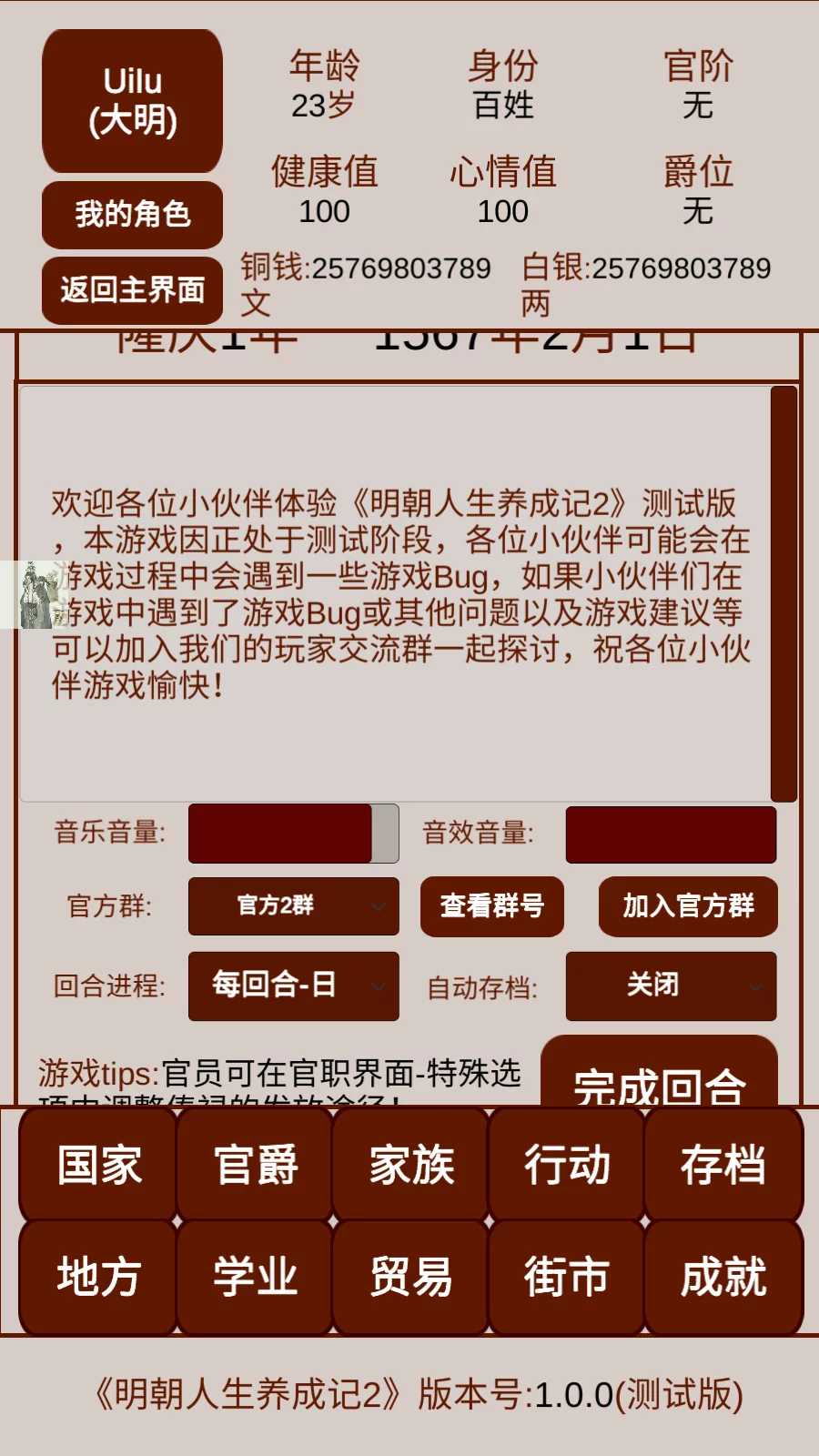Open the 存档 save menu
This screenshot has width=819, height=1456.
click(723, 1165)
